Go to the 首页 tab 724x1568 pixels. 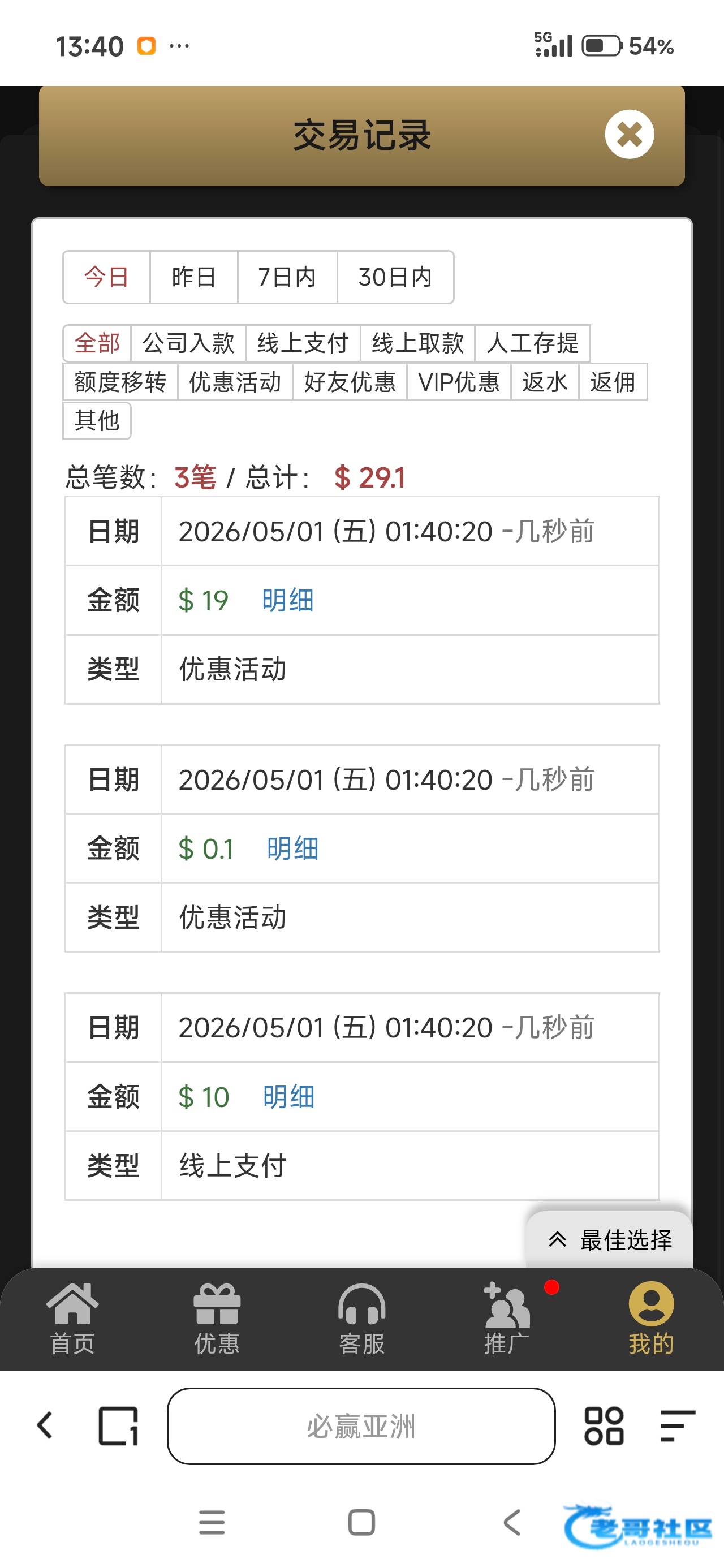72,1319
